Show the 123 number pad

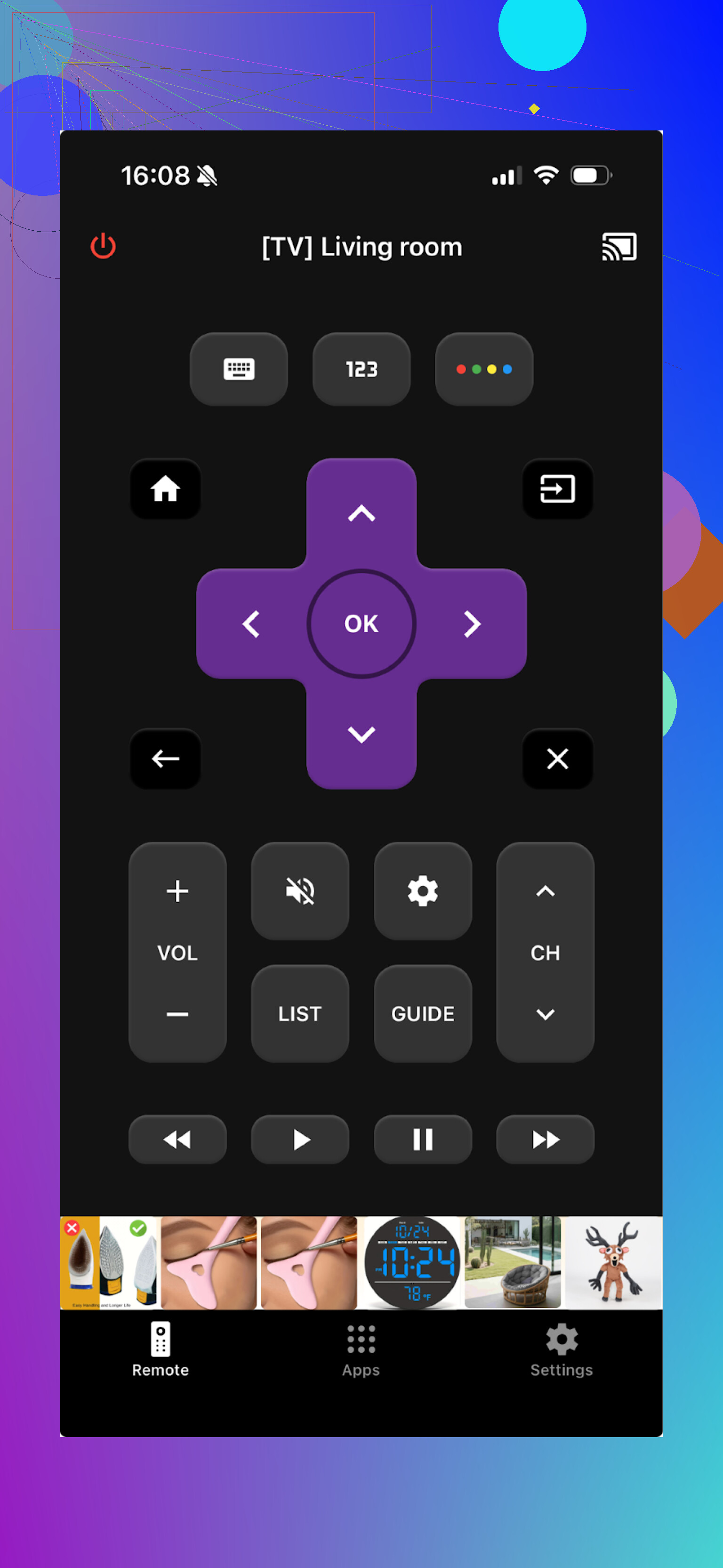(x=361, y=369)
